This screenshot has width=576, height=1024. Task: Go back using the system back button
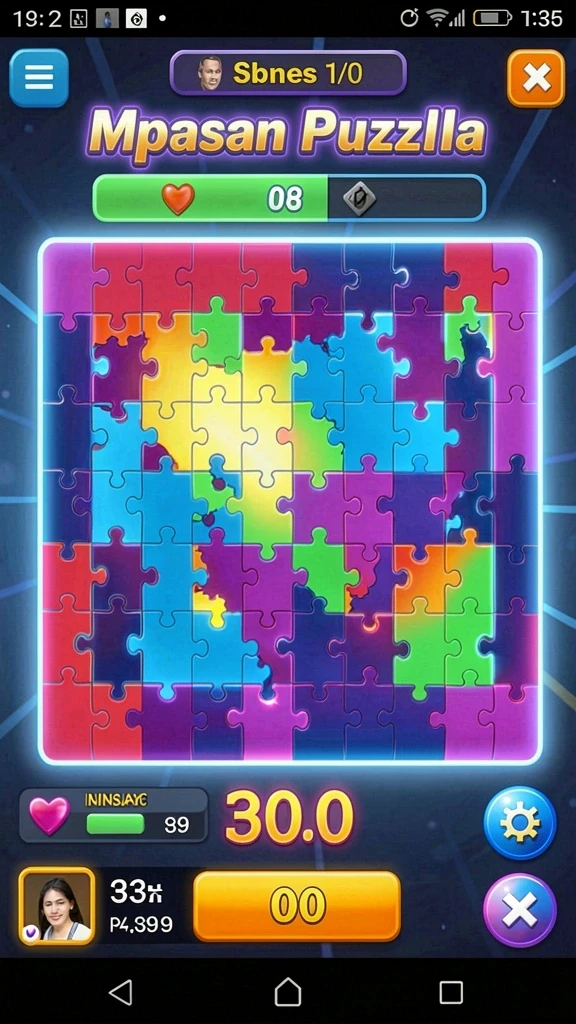121,991
